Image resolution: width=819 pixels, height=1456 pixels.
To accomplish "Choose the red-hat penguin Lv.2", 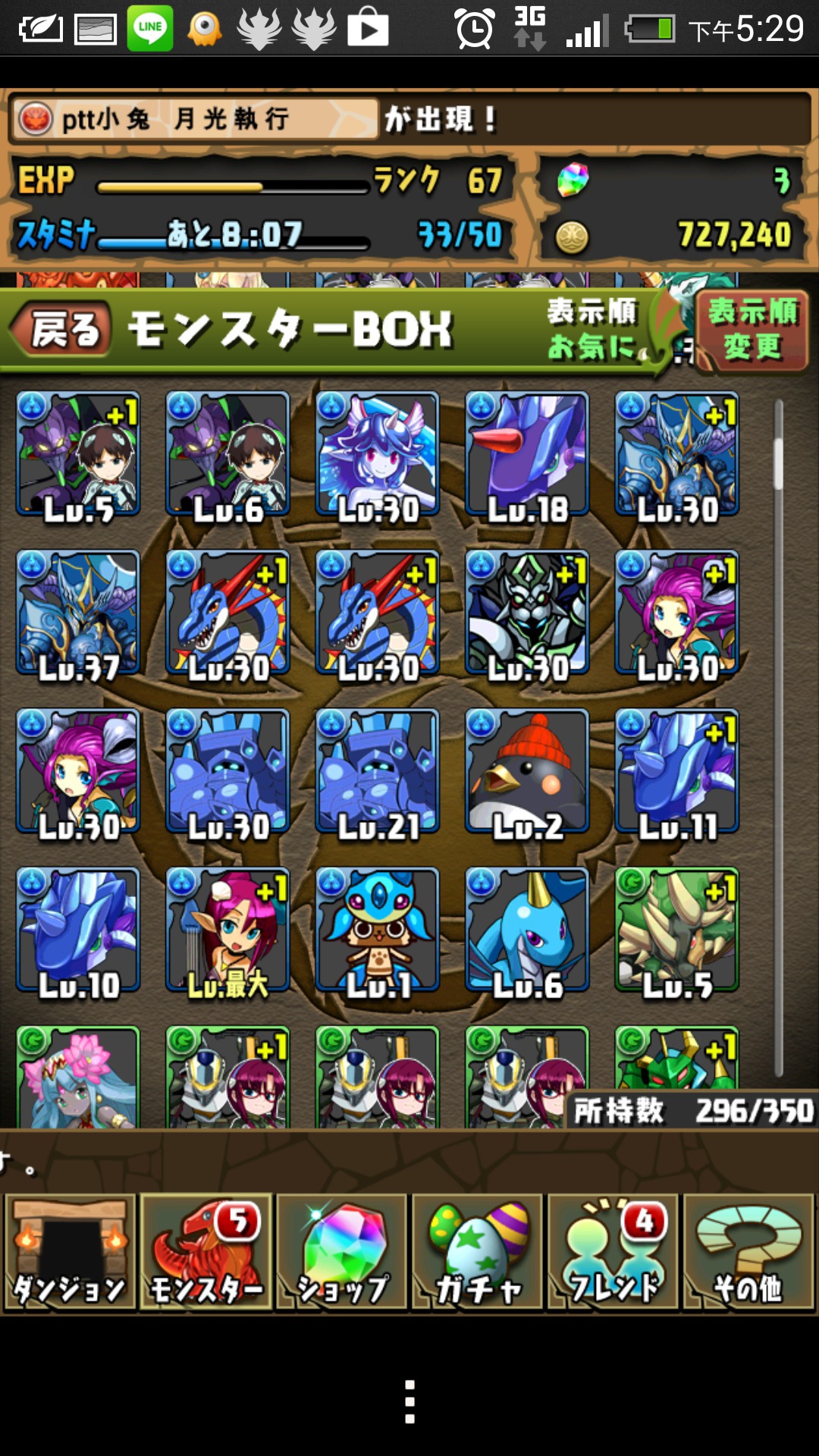I will [x=527, y=771].
